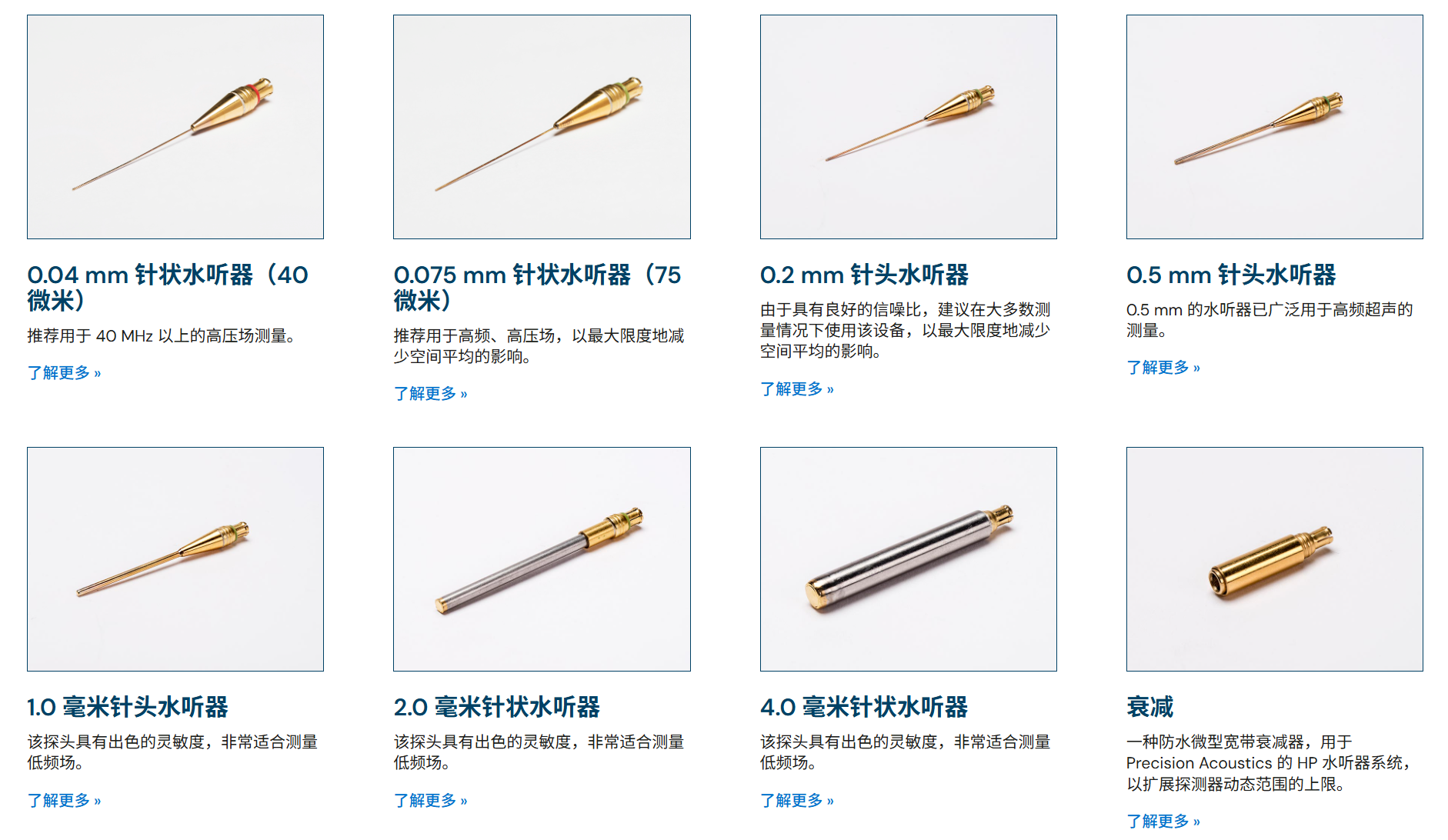Image resolution: width=1448 pixels, height=840 pixels.
Task: Open the 0.5 mm 针头水听器 product image
Action: pos(1274,127)
